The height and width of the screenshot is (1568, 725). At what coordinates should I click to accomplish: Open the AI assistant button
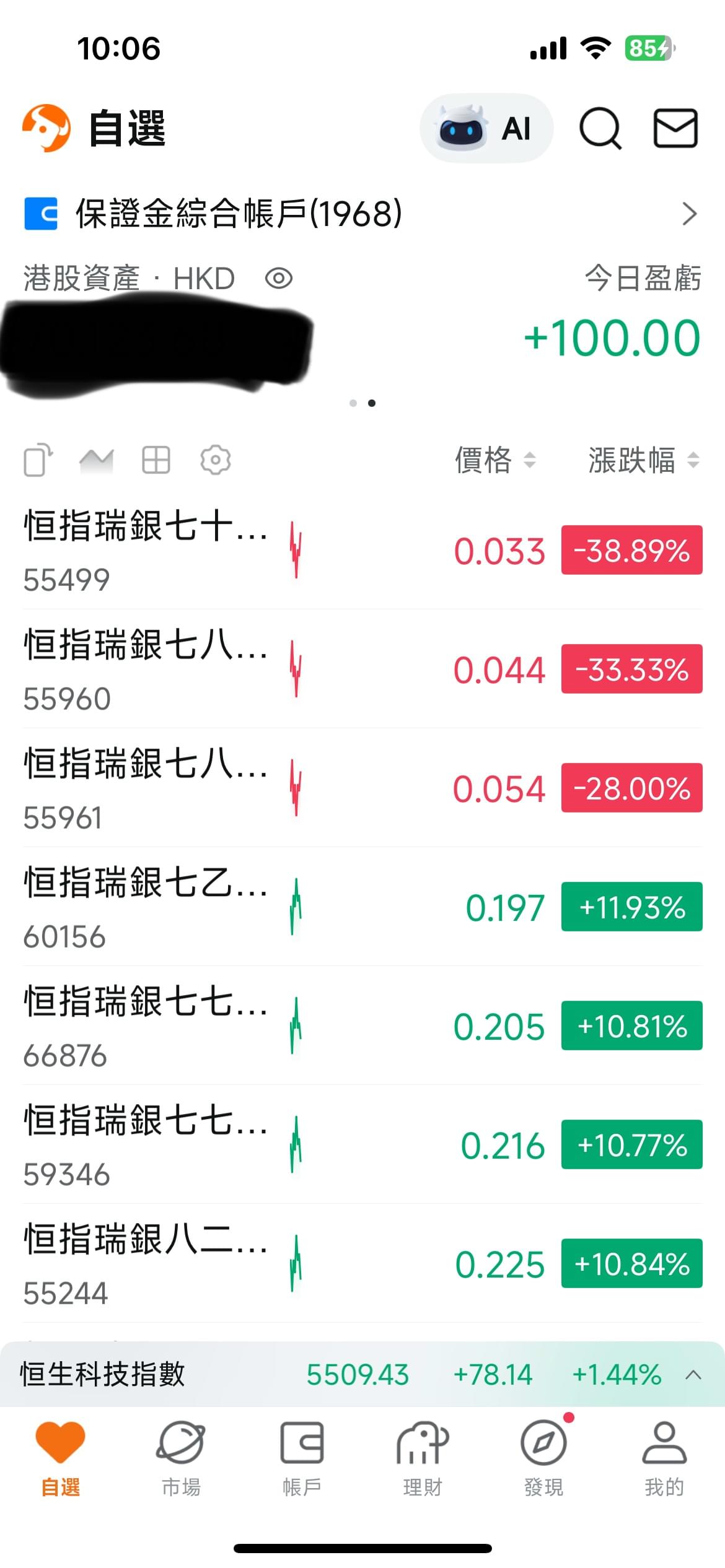click(x=486, y=129)
